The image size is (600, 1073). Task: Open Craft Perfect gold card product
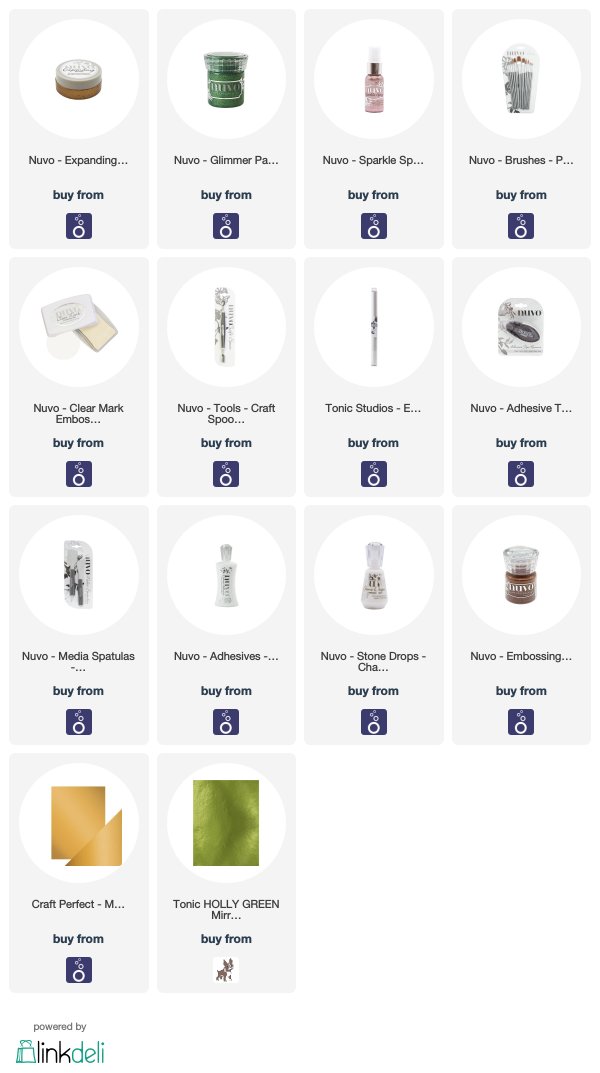pyautogui.click(x=79, y=873)
